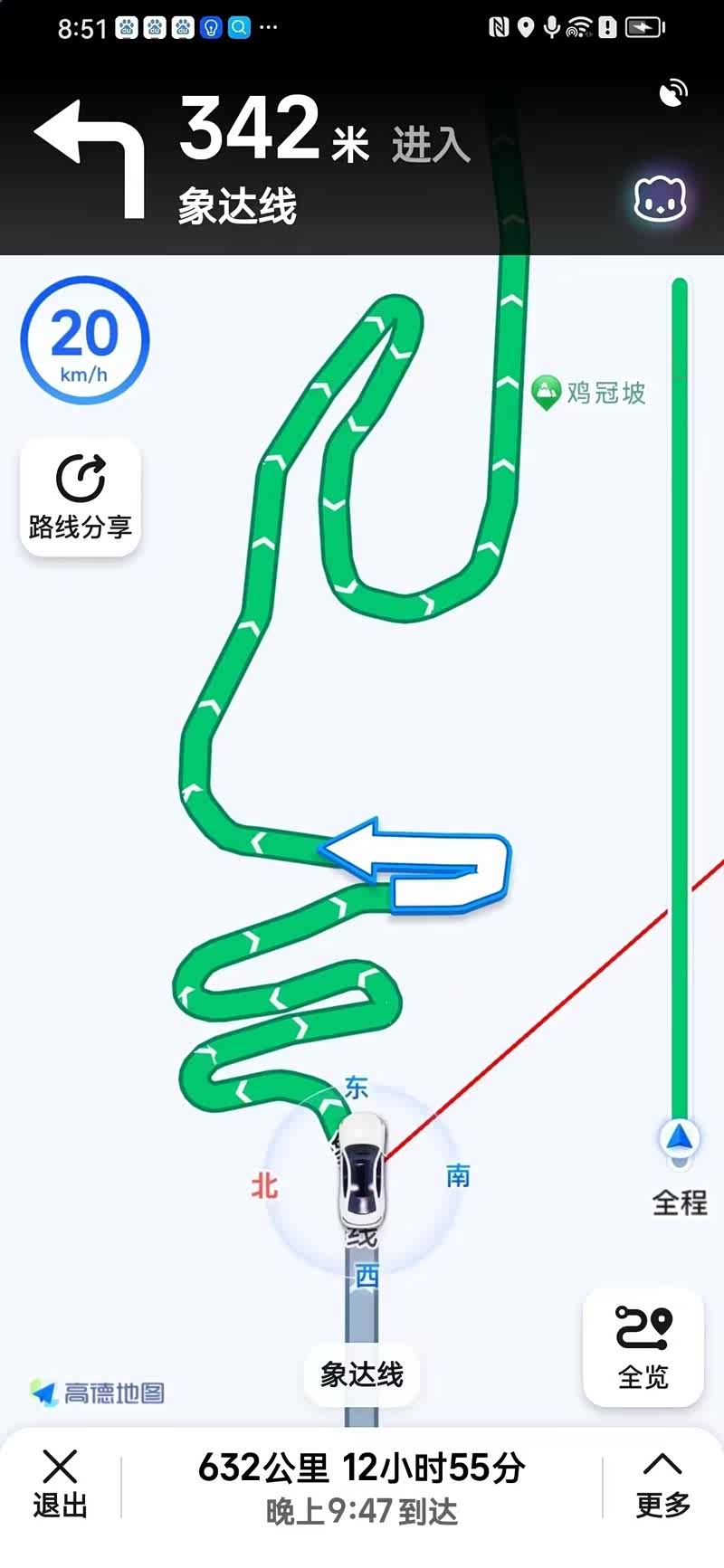Tap the 全程 route progress bar
The width and height of the screenshot is (724, 1568).
(x=680, y=706)
